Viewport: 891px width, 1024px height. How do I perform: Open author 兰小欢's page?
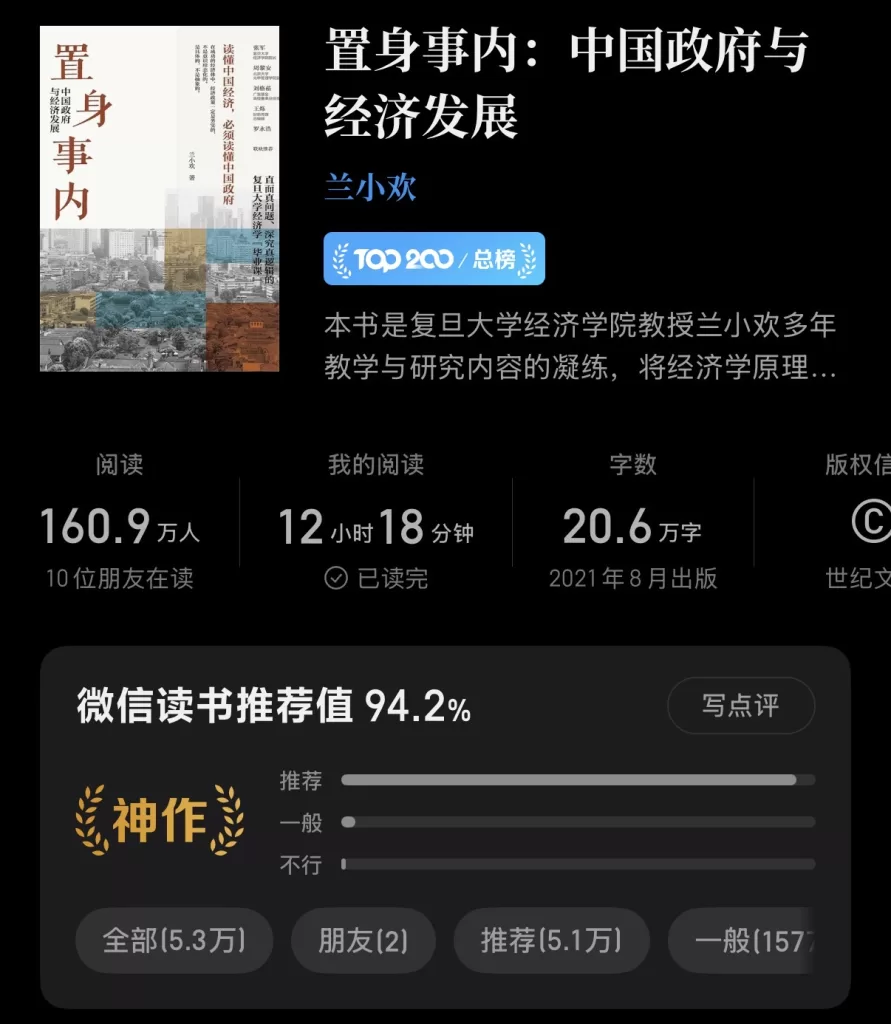tap(370, 187)
